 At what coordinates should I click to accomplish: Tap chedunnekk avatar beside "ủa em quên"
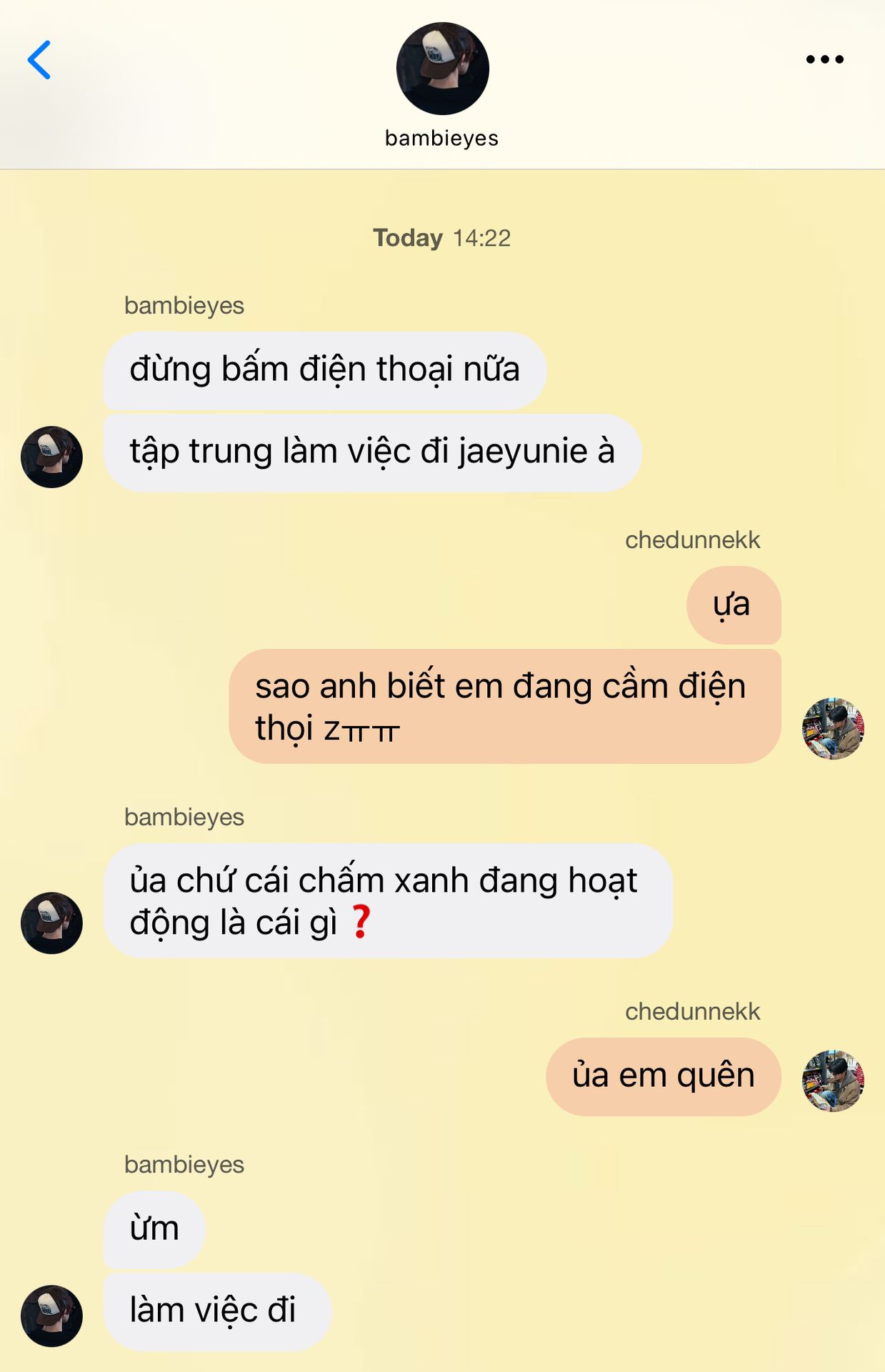click(833, 1080)
